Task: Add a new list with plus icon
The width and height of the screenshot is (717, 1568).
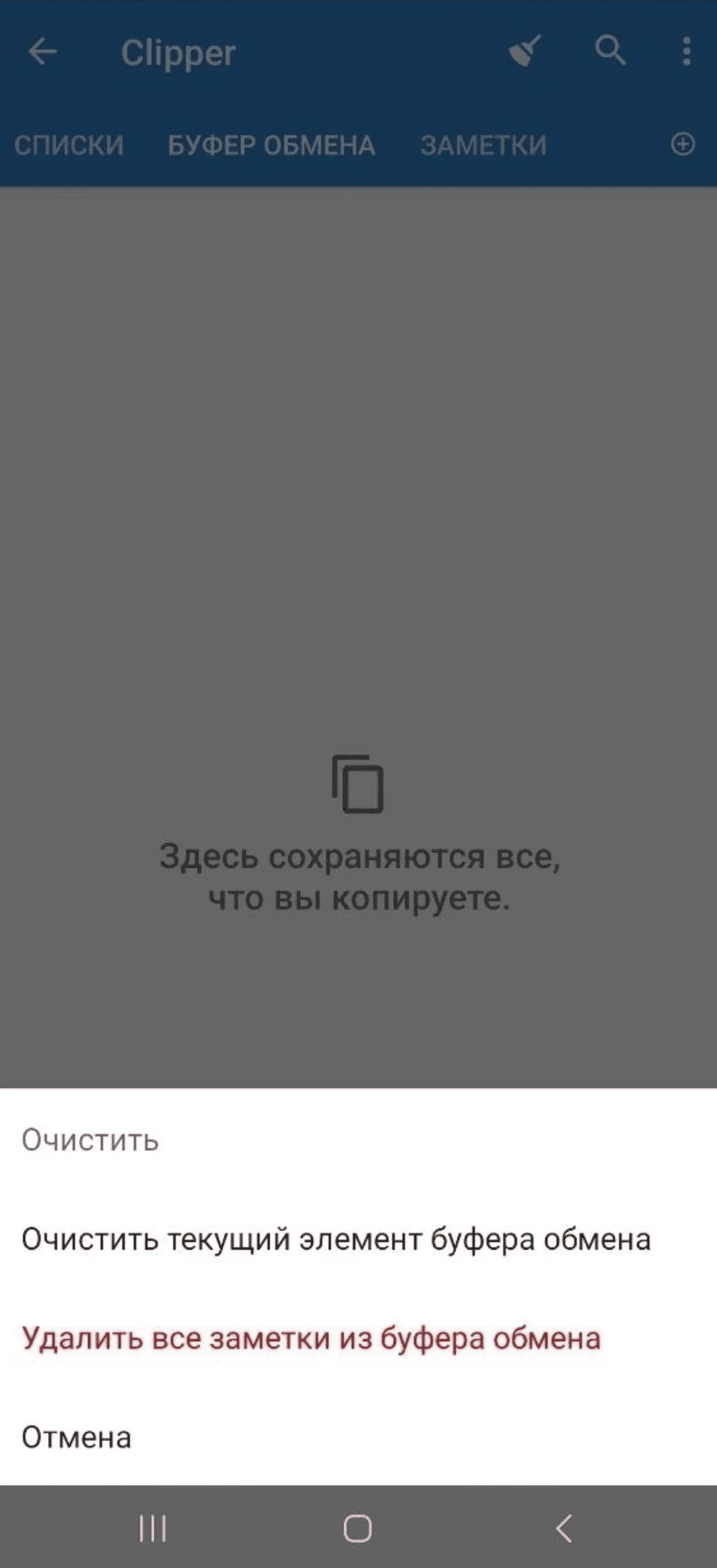Action: pos(682,144)
